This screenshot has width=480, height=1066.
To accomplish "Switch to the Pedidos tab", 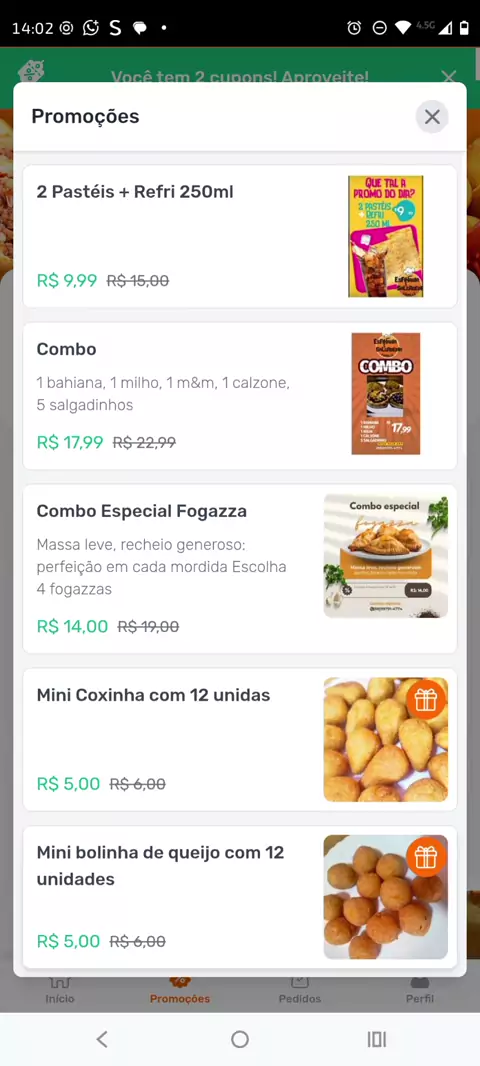I will pos(300,991).
